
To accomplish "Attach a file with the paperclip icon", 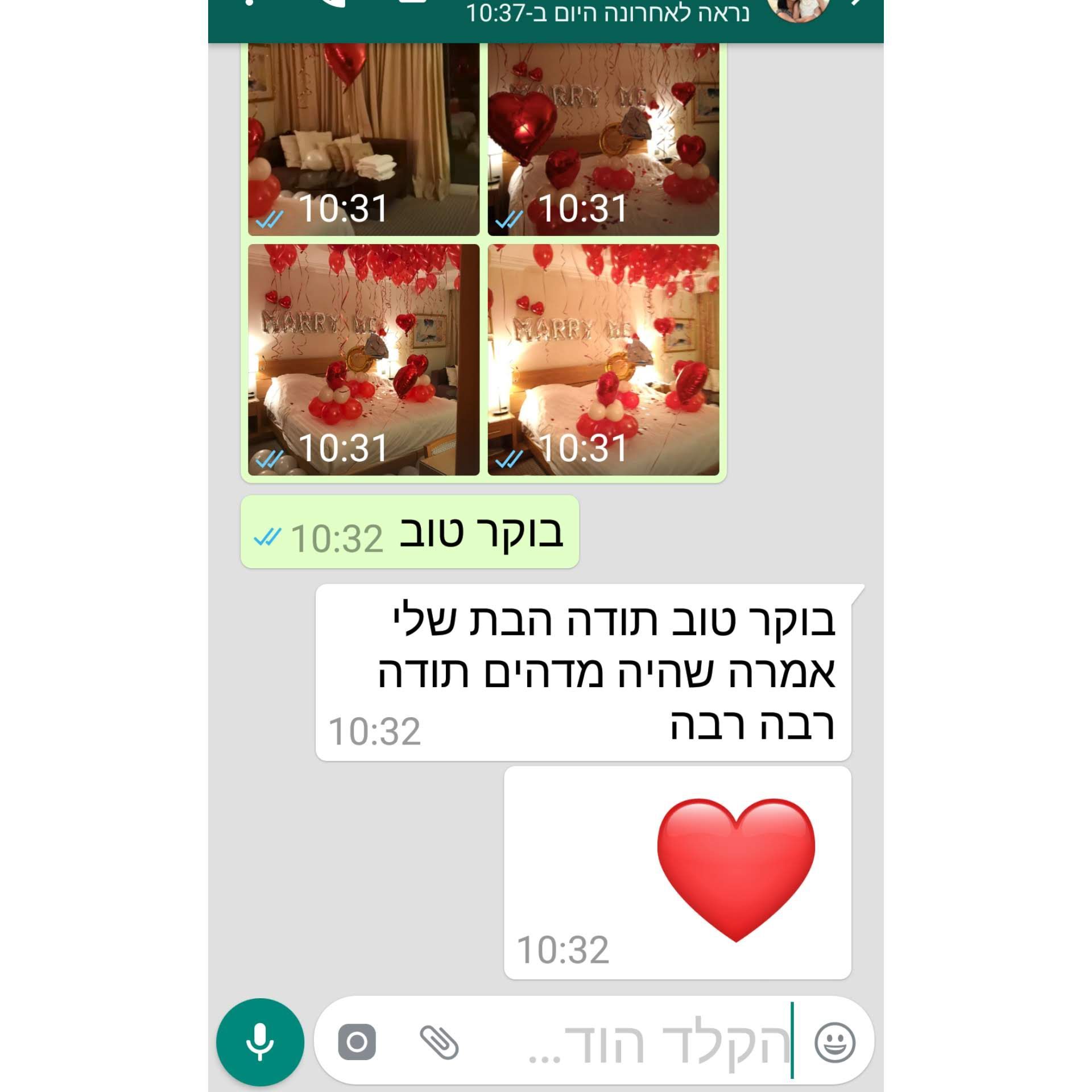I will (439, 1043).
